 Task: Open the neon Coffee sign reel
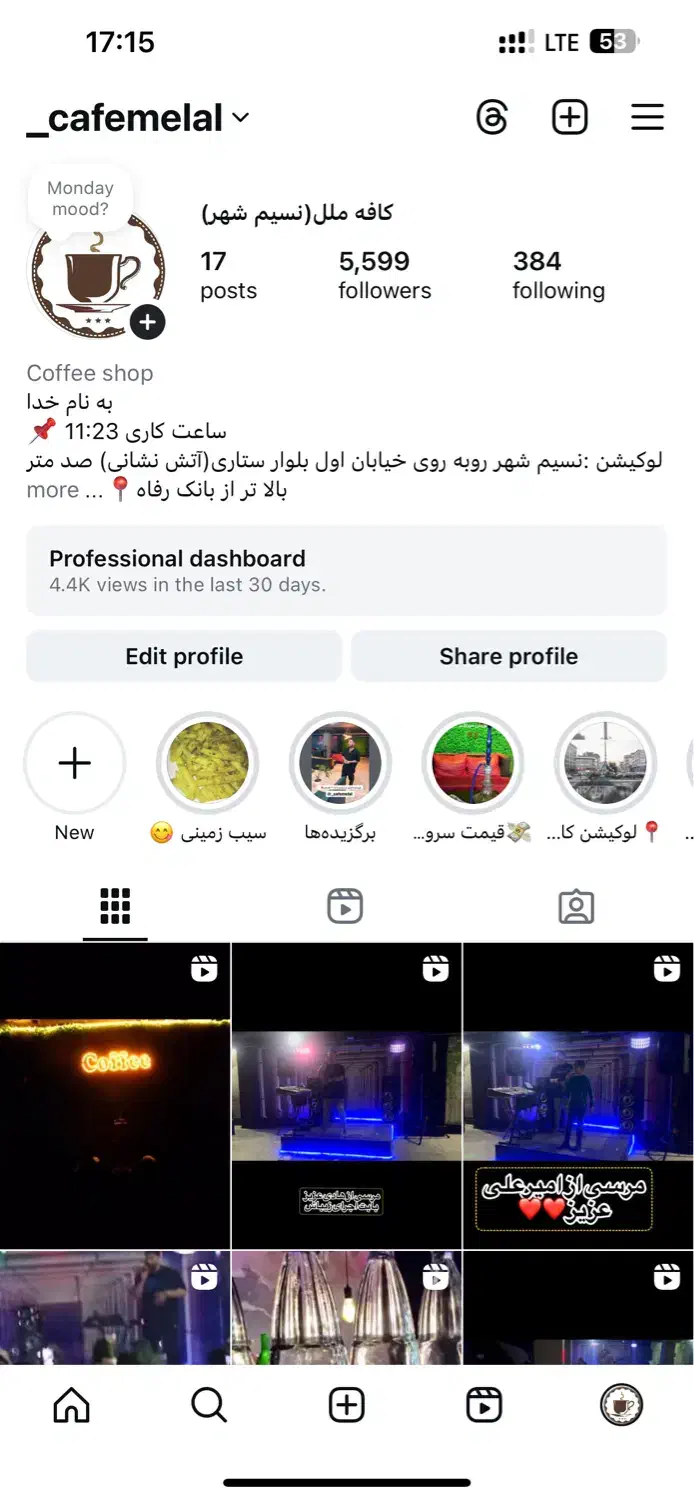click(115, 1094)
